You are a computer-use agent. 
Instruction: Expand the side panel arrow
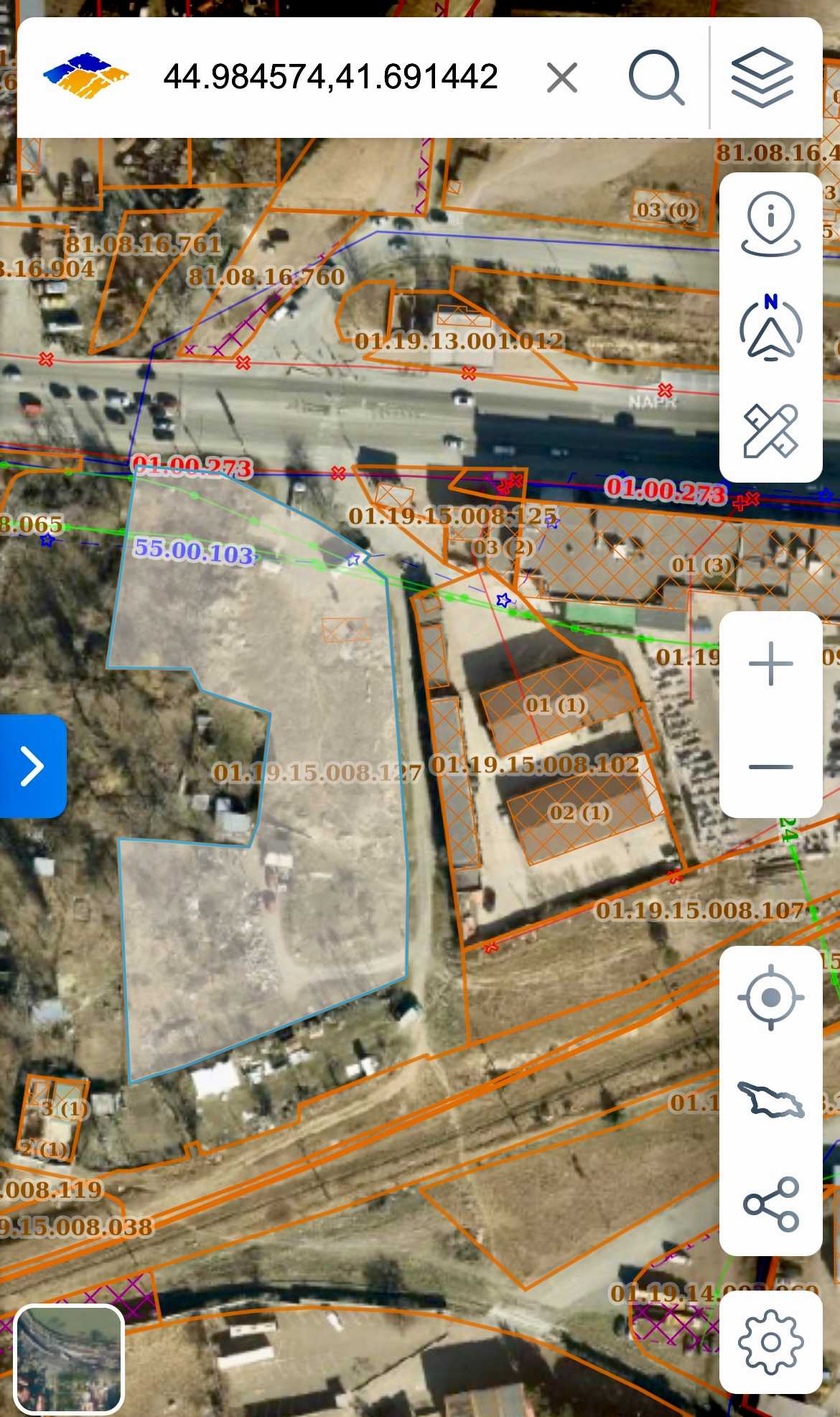click(32, 766)
